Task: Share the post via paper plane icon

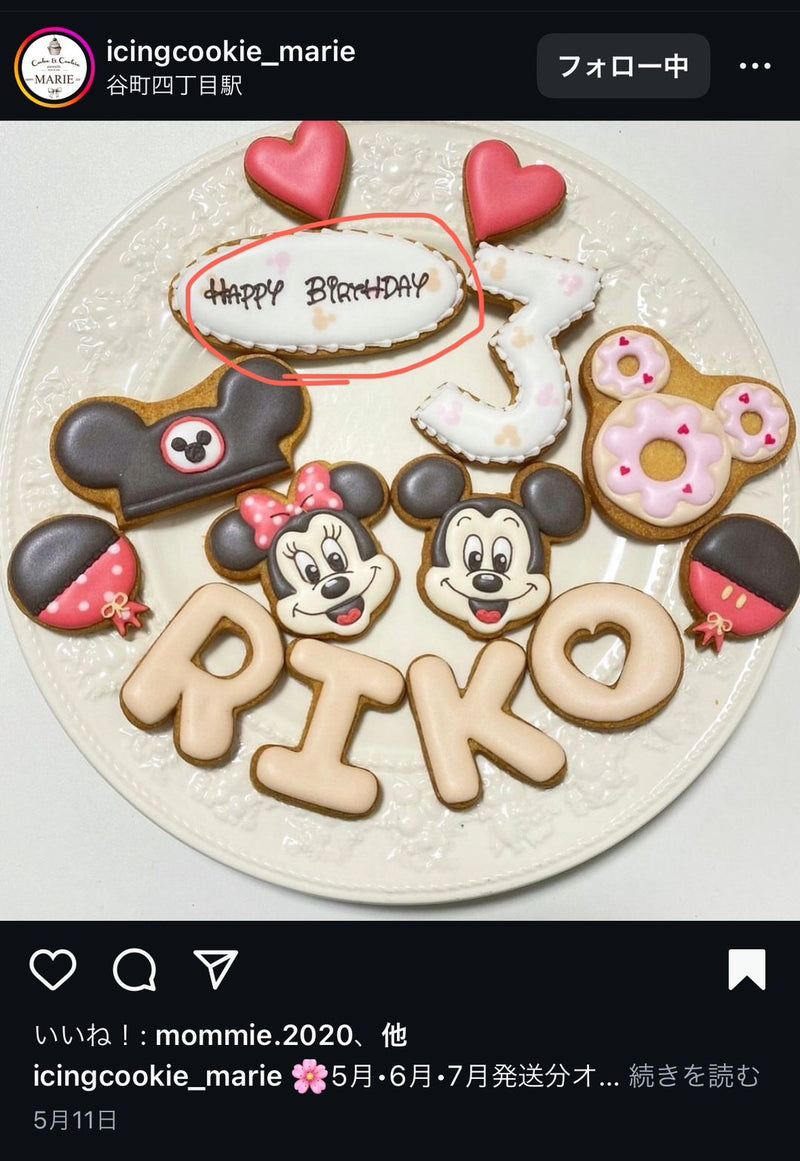Action: [x=215, y=969]
